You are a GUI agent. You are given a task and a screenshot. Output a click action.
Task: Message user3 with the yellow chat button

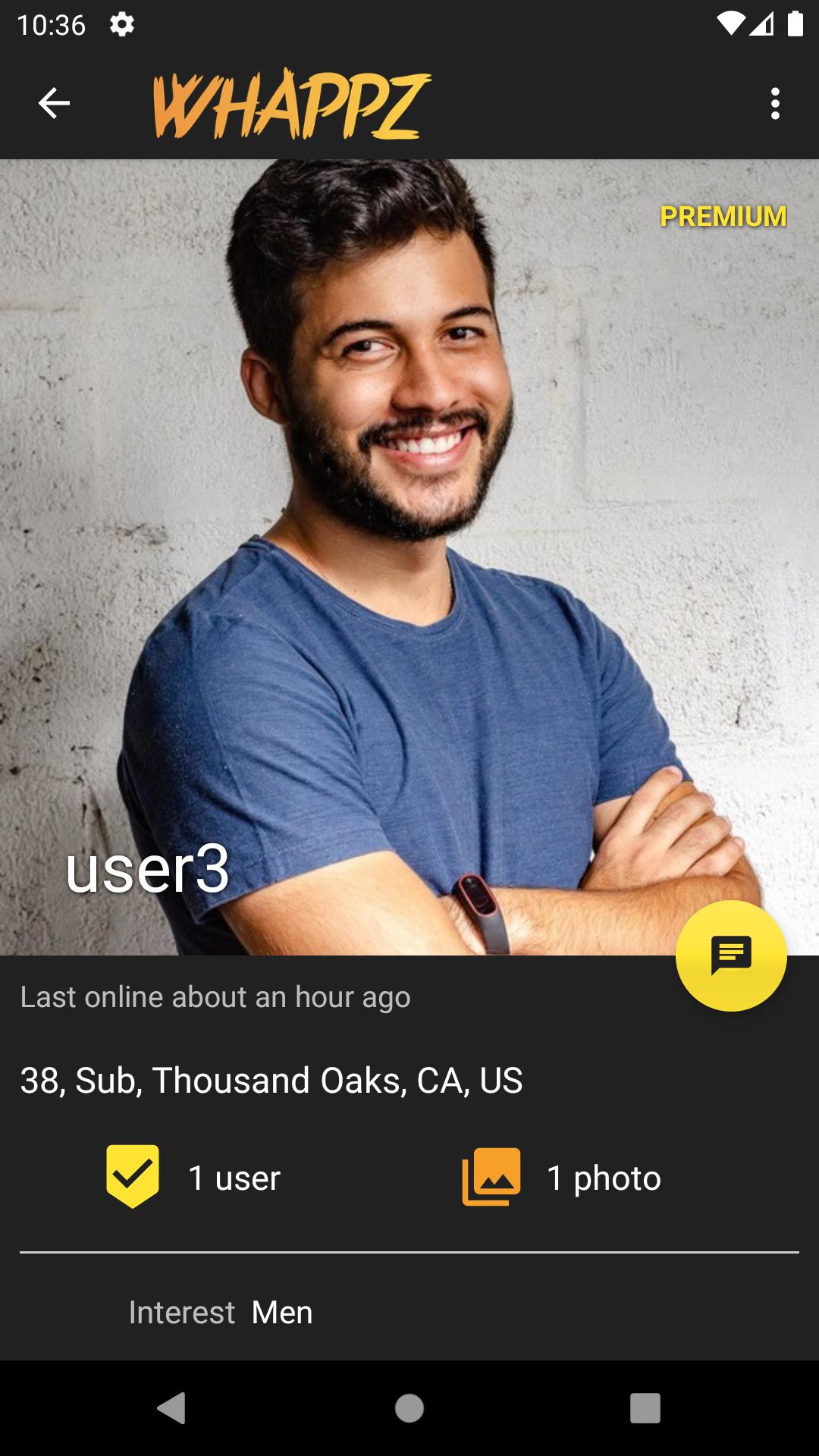[x=730, y=955]
